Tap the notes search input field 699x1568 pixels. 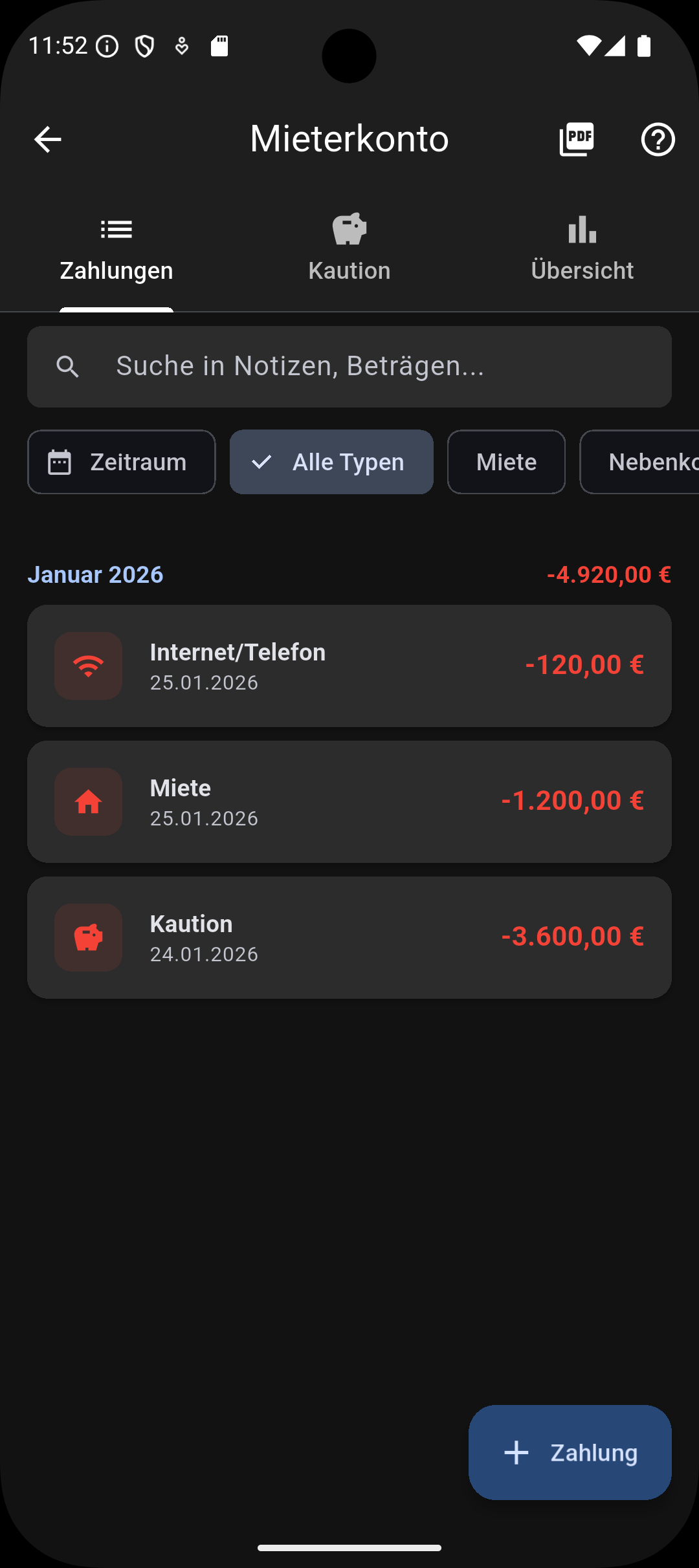tap(349, 366)
